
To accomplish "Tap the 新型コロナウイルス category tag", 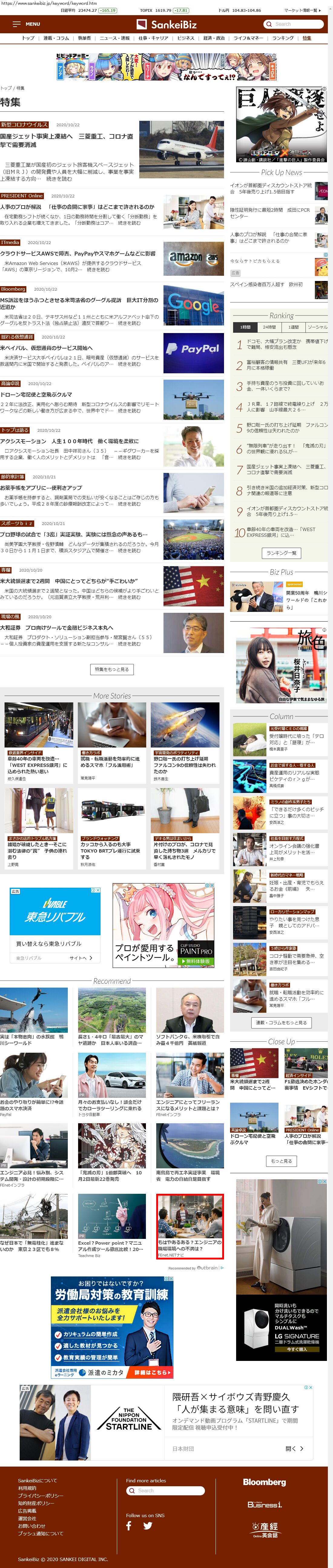I will (x=24, y=125).
